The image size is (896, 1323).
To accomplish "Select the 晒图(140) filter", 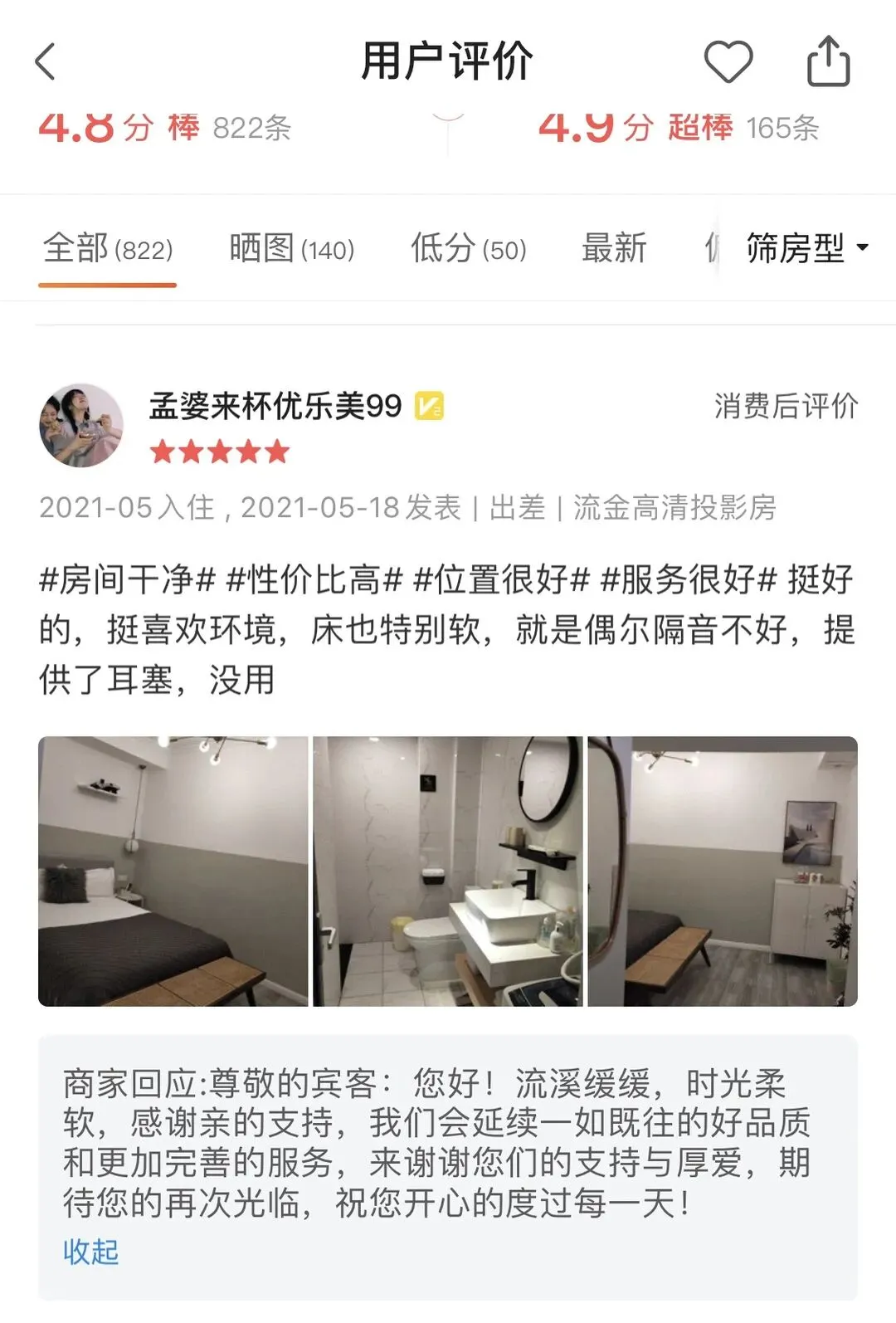I will [292, 248].
